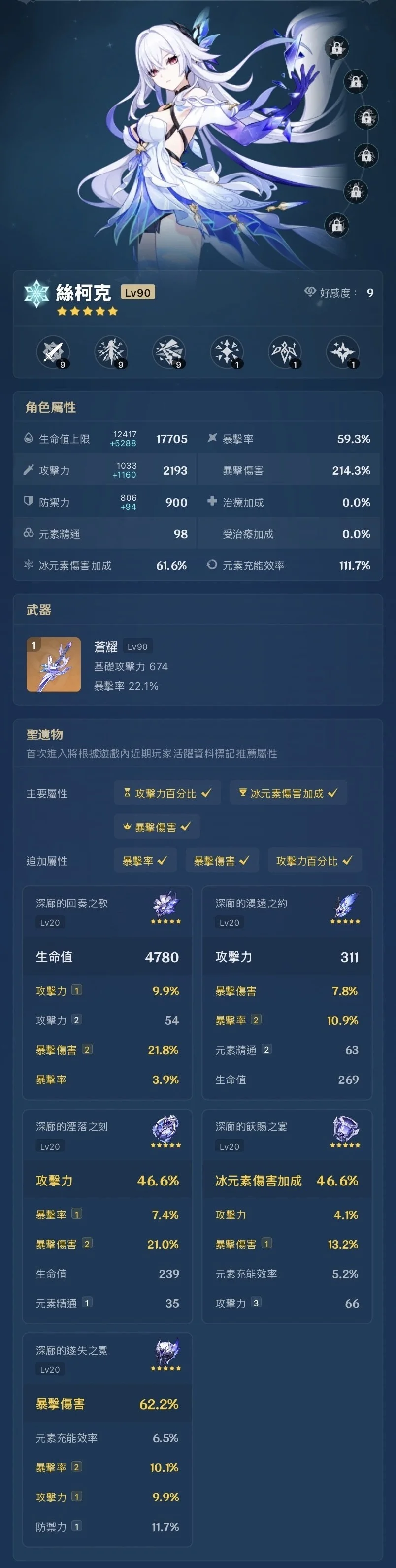Viewport: 396px width, 1568px height.
Task: Open the normal attack talent icon
Action: point(53,352)
